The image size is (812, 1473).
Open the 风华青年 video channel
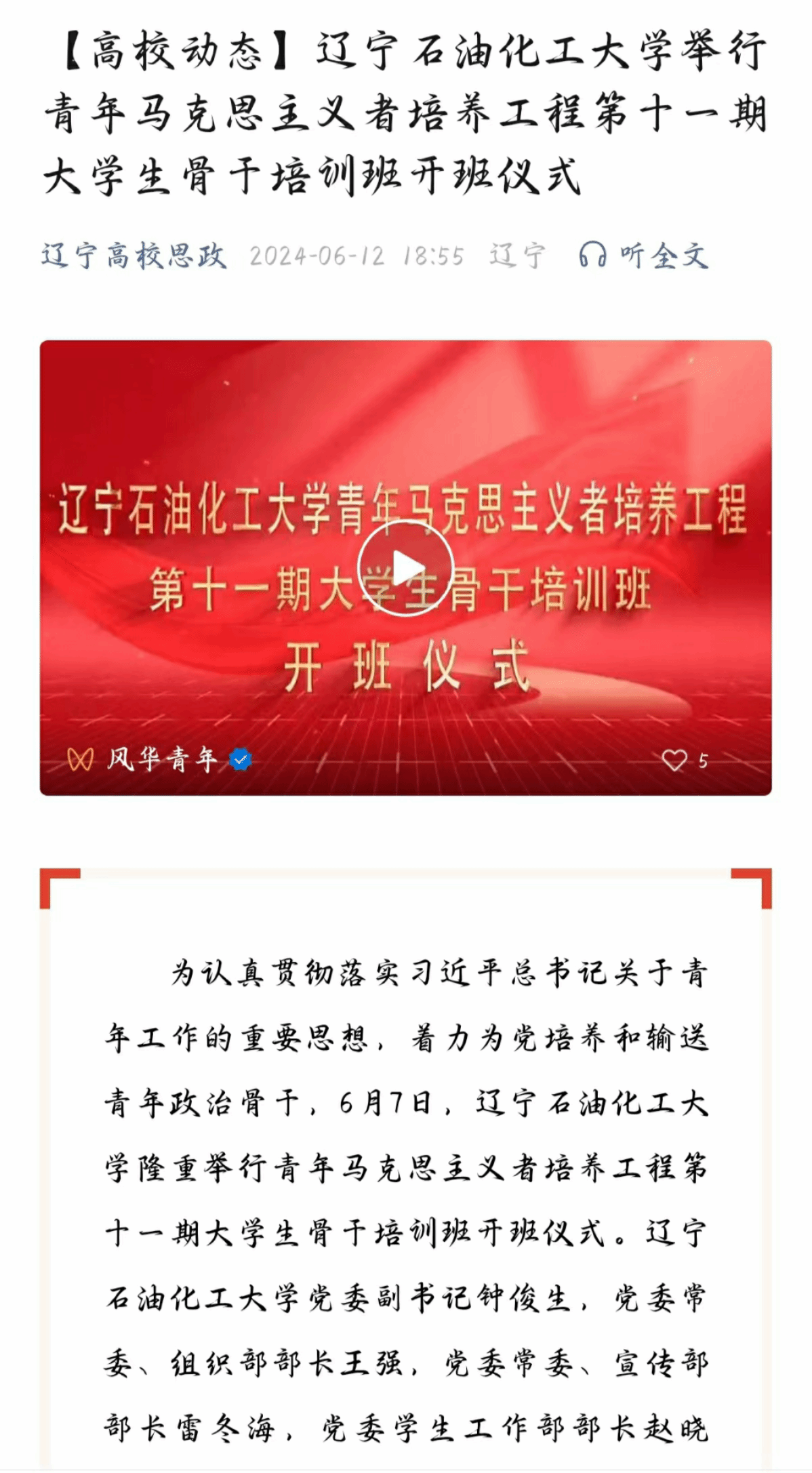161,760
